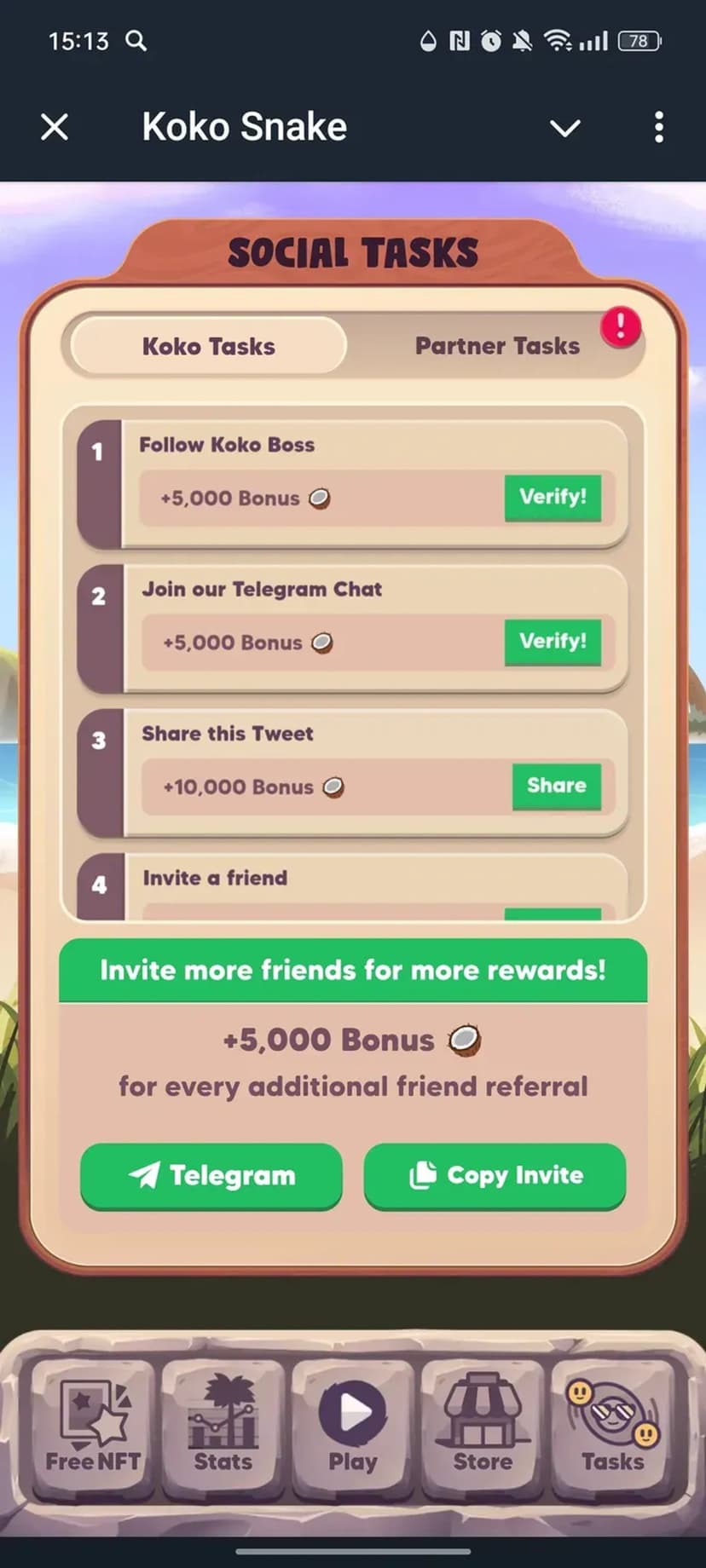Verify the Join our Telegram Chat task

[x=553, y=642]
